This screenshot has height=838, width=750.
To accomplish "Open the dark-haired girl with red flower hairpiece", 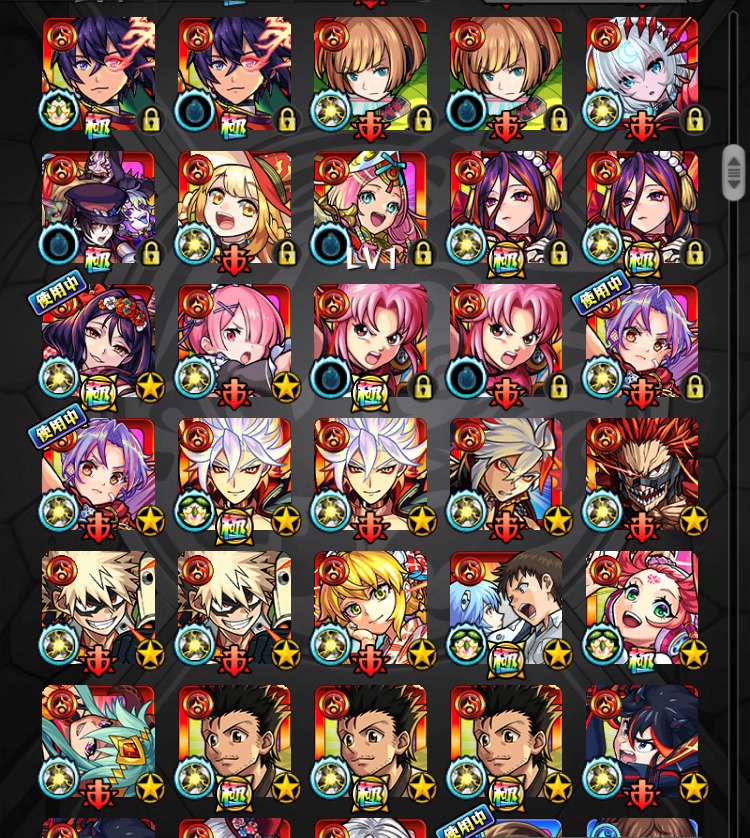I will (98, 342).
